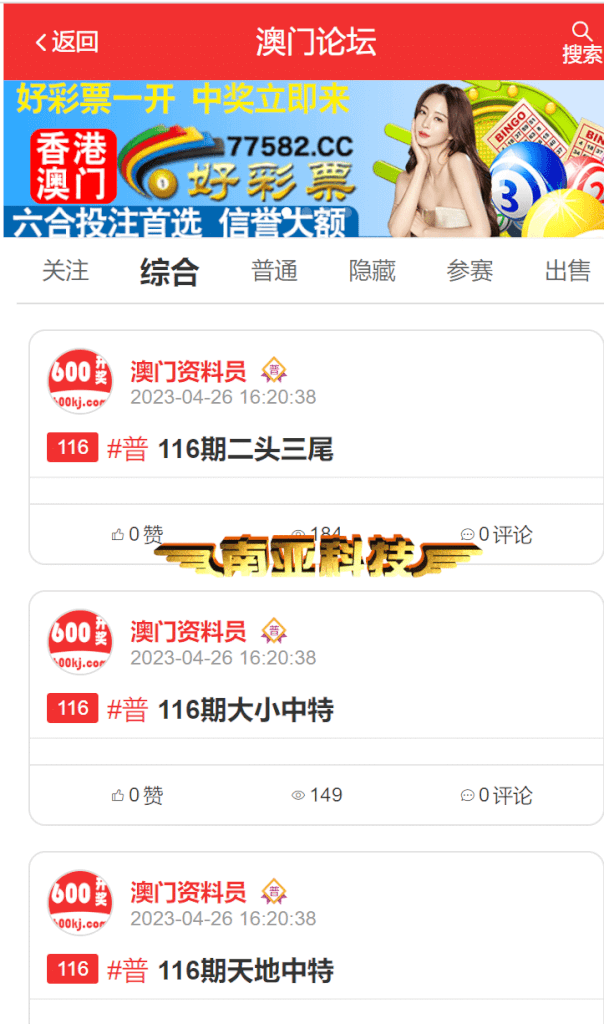The image size is (604, 1024).
Task: Open the post 116期天地中特
Action: click(246, 970)
